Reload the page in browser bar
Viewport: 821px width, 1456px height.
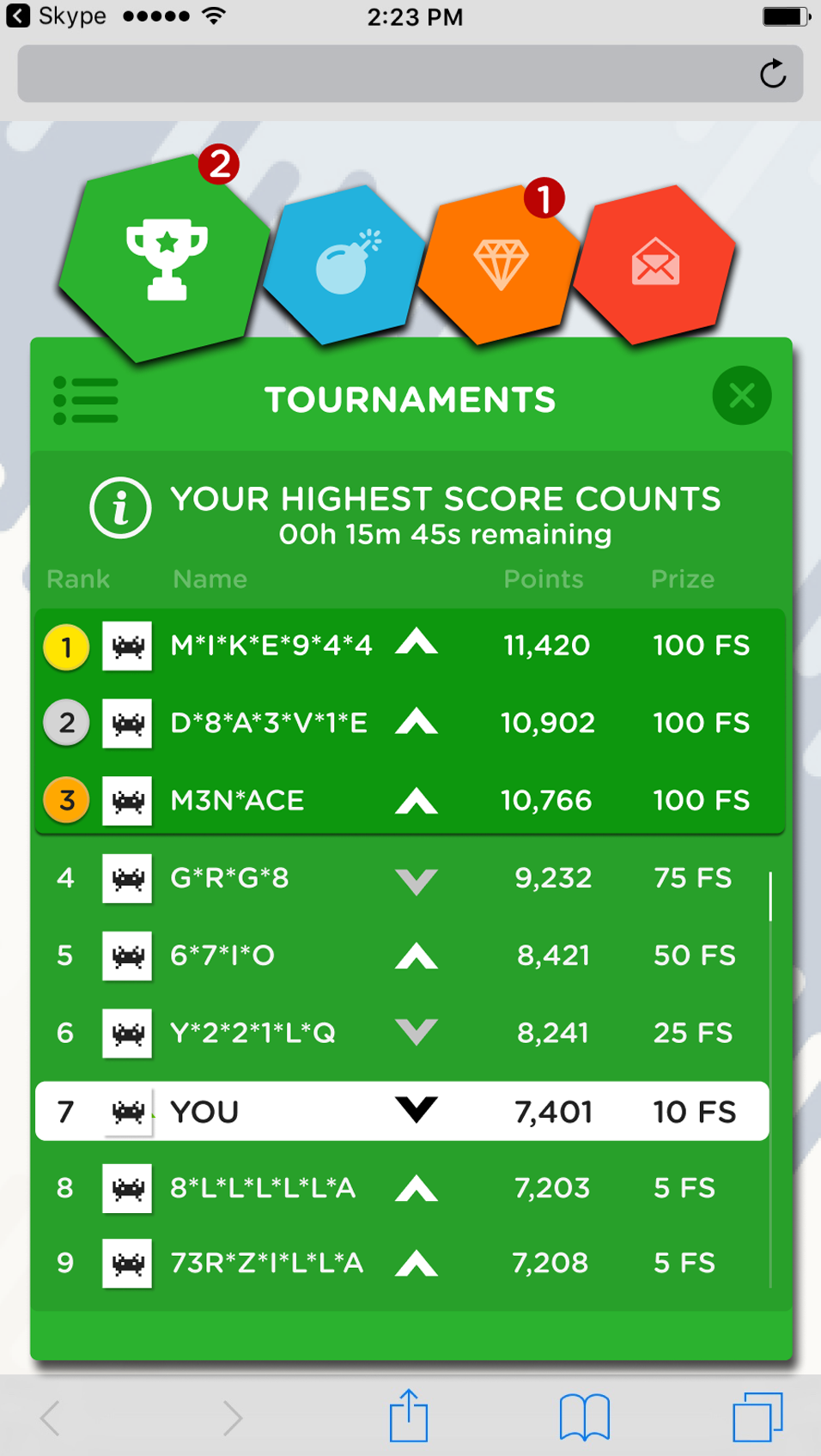[772, 74]
